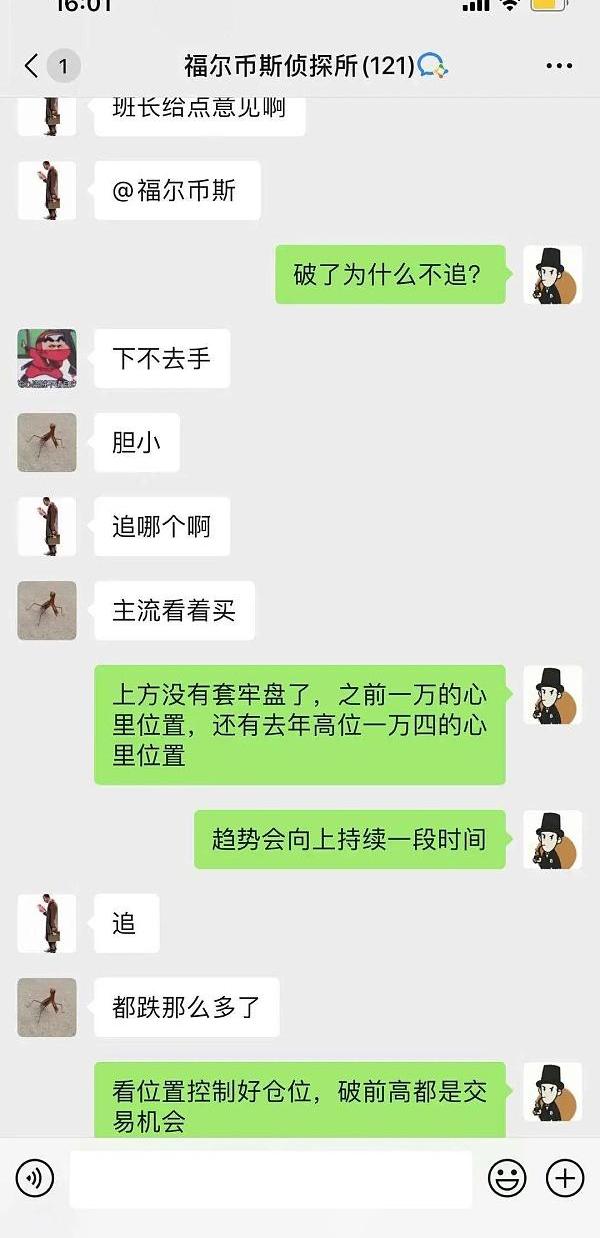Screen dimensions: 600x1238
Task: Open avatar of sender of 破了为什么不追?
Action: [x=552, y=275]
